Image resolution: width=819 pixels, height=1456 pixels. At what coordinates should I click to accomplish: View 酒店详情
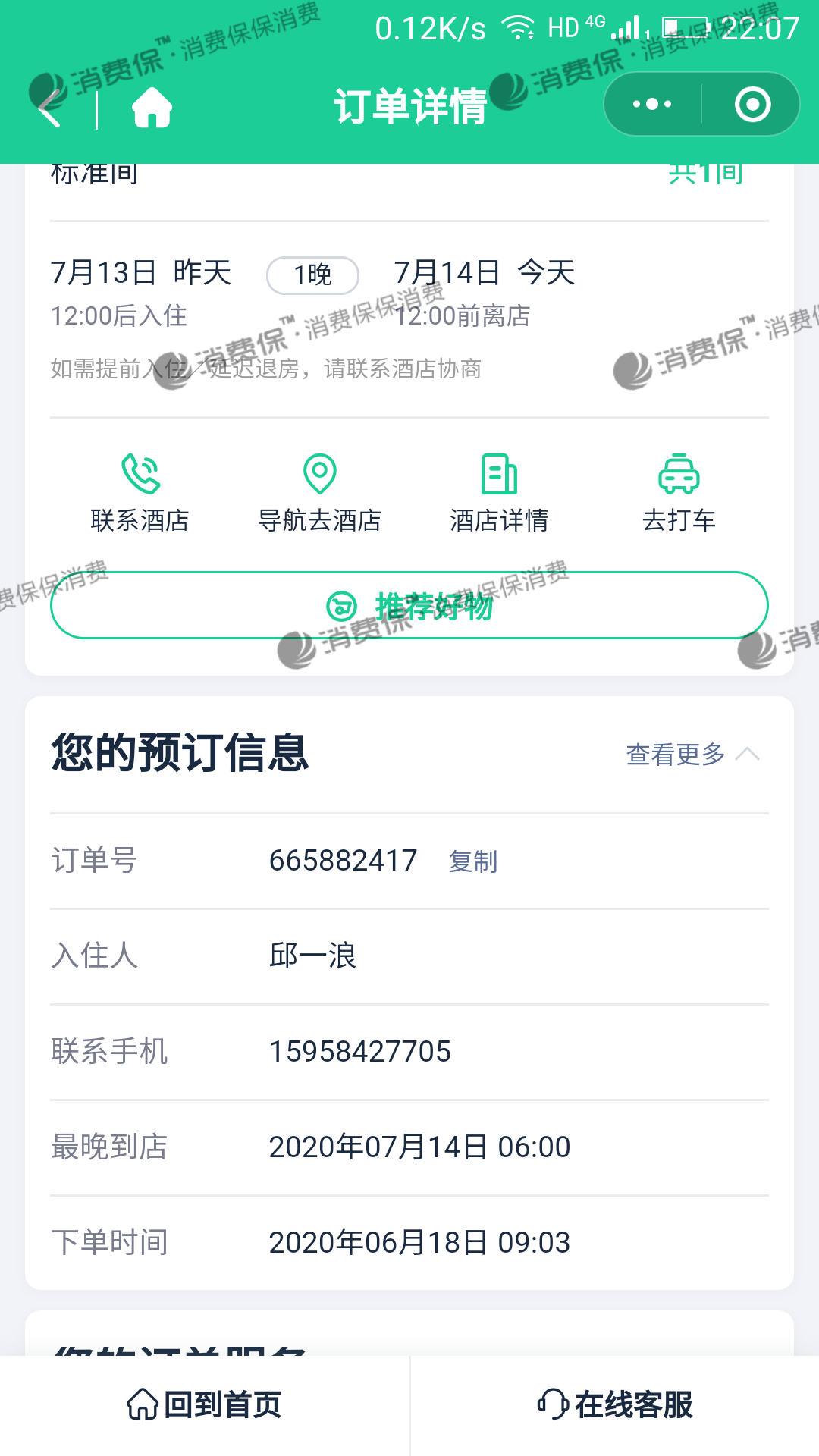[499, 493]
